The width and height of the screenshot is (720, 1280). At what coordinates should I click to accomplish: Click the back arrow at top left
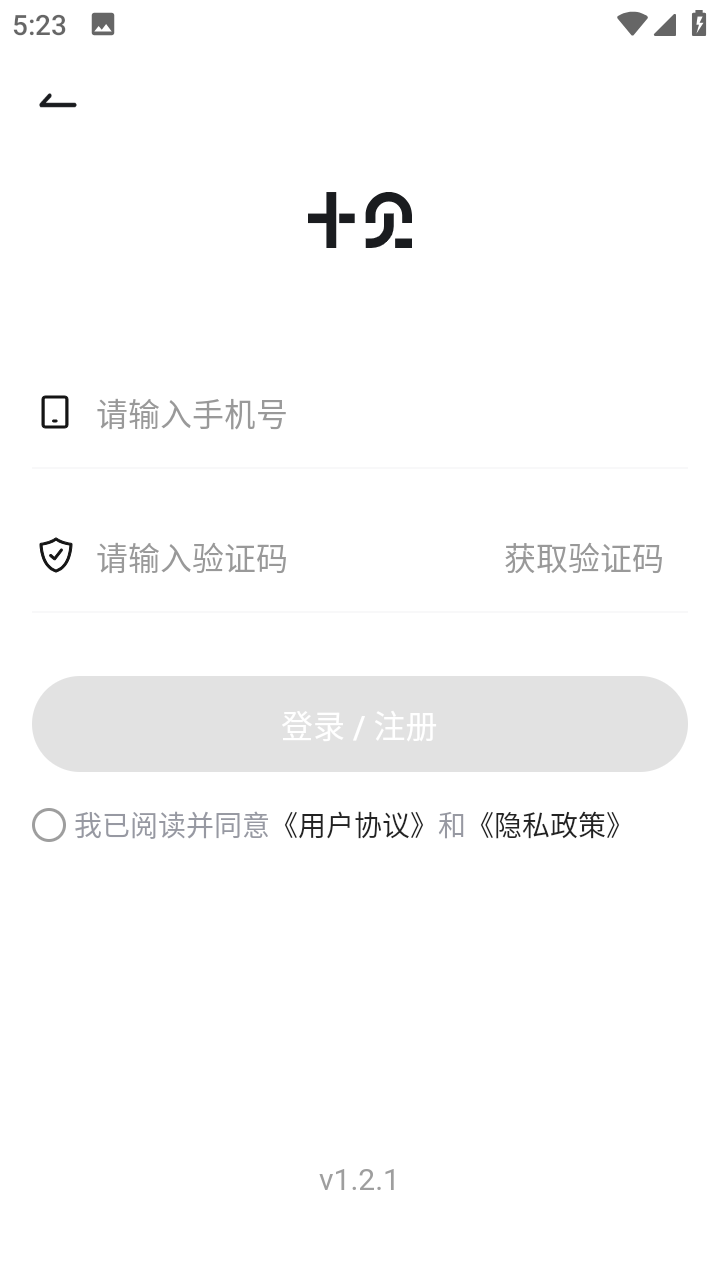[x=57, y=102]
